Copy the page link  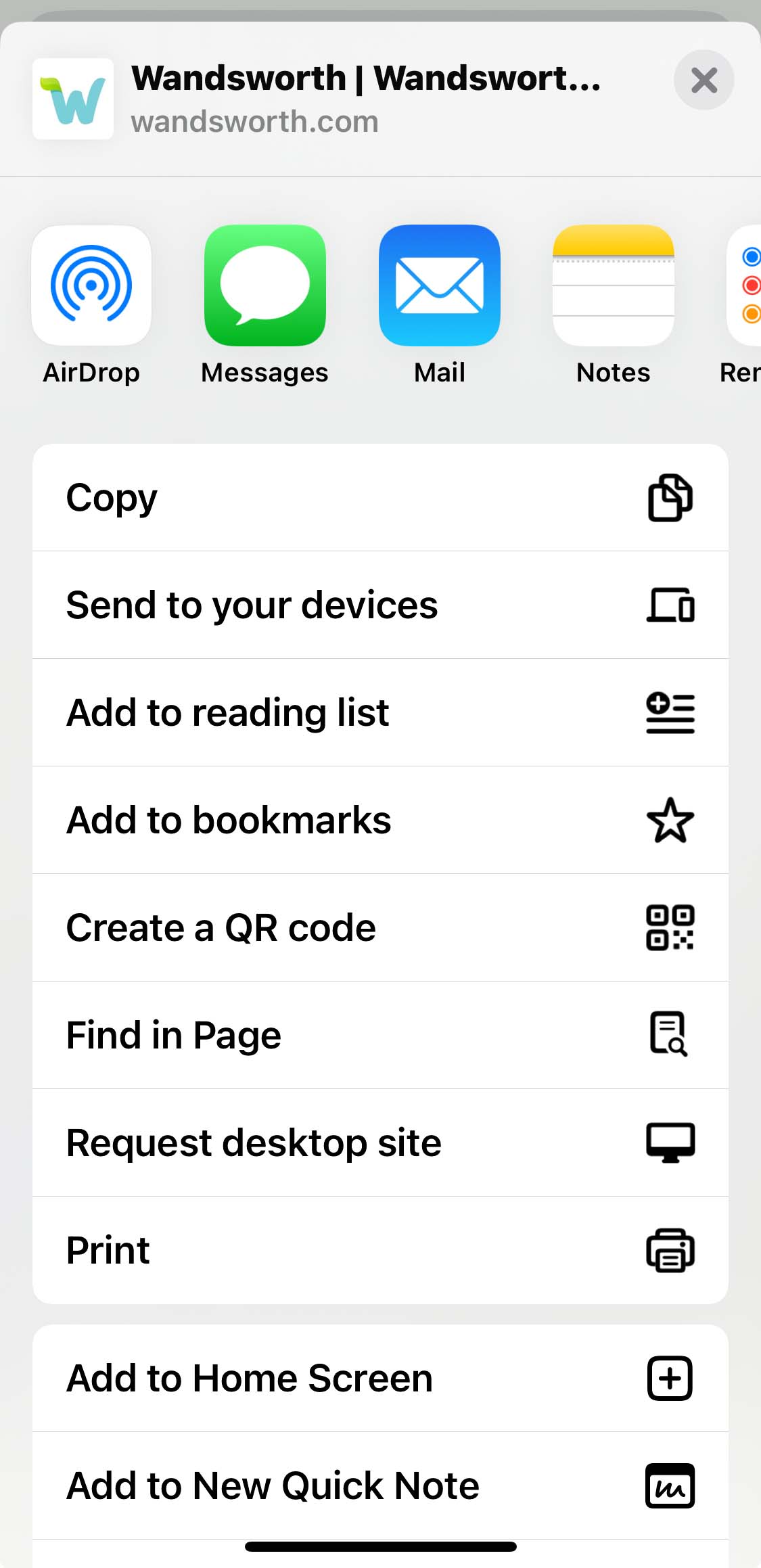380,498
